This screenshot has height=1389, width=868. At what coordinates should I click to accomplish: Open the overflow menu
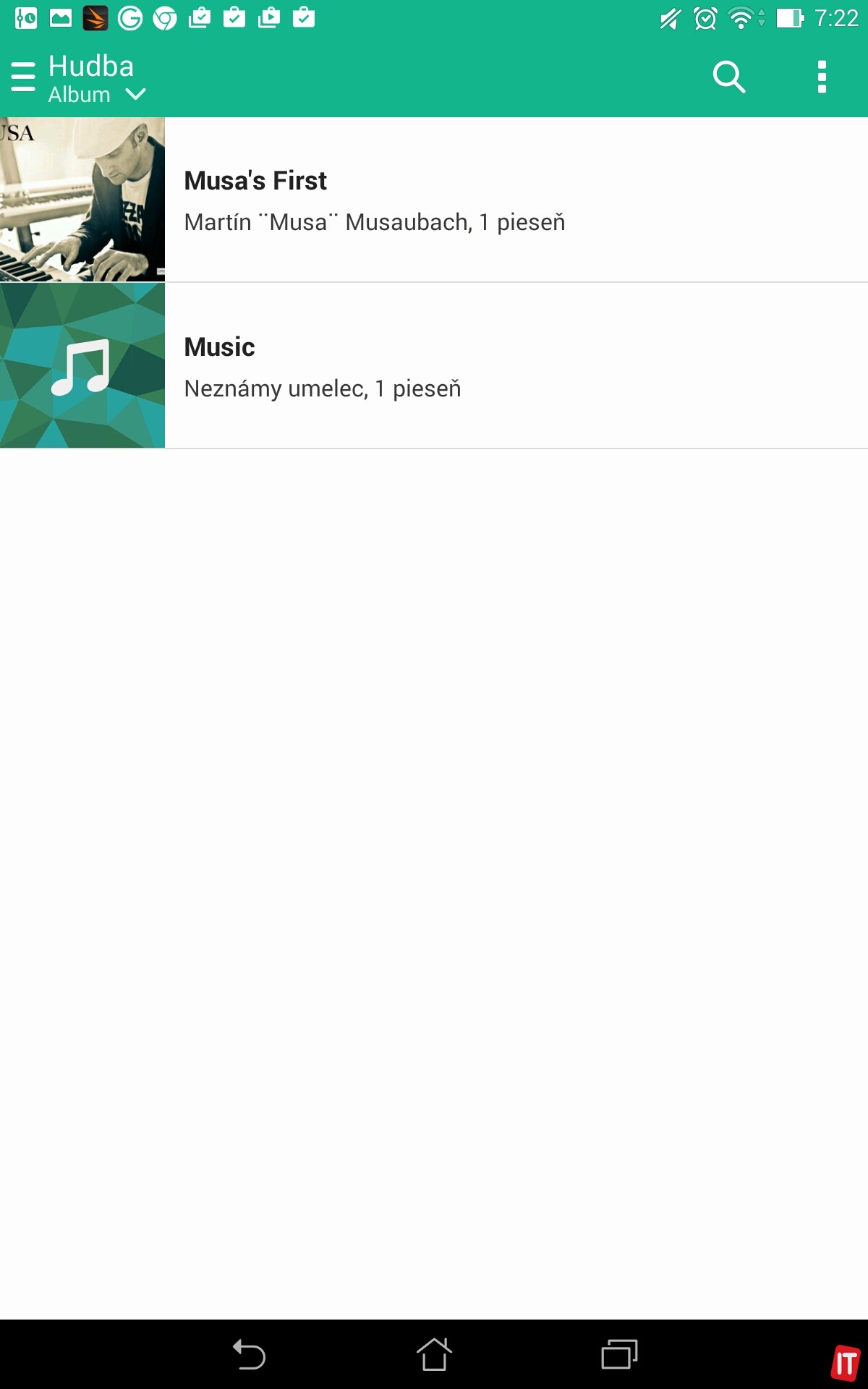click(x=821, y=77)
